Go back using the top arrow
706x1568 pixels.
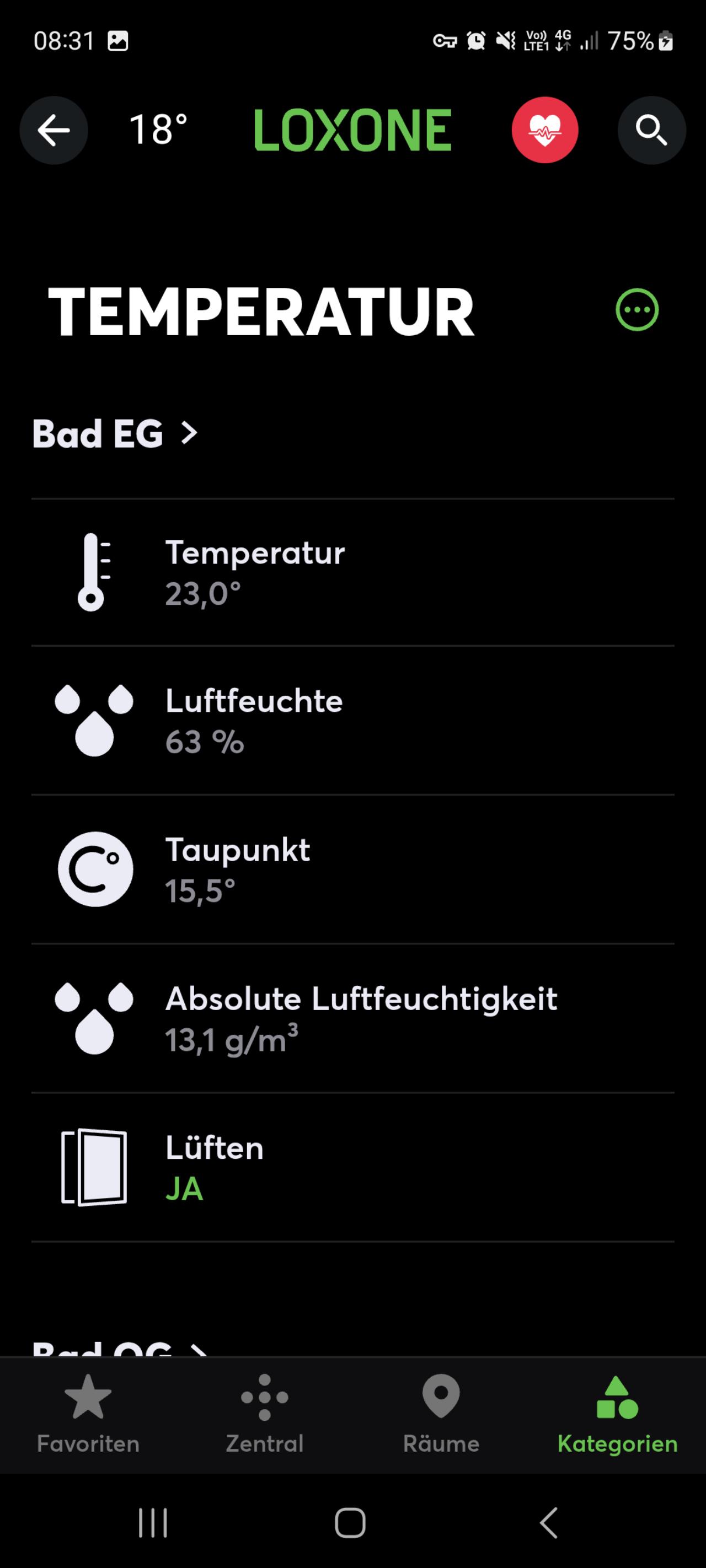[54, 130]
